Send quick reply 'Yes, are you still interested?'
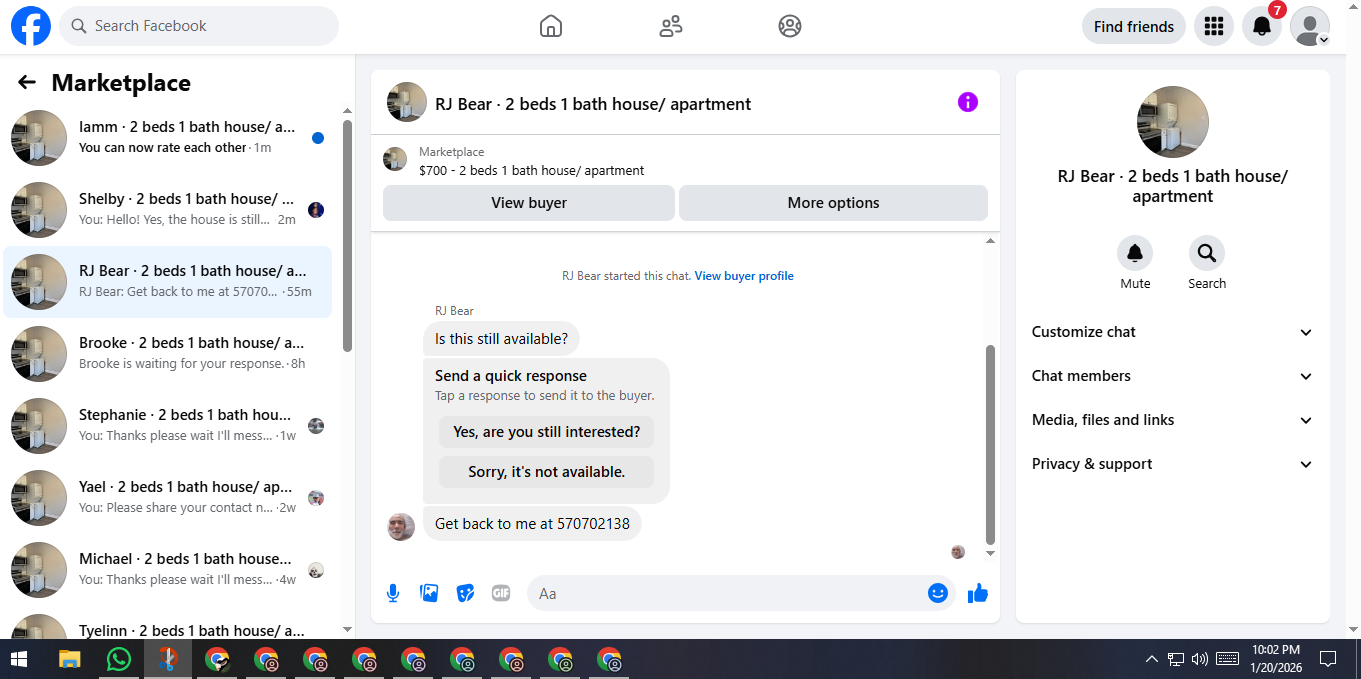The width and height of the screenshot is (1361, 679). [x=546, y=432]
